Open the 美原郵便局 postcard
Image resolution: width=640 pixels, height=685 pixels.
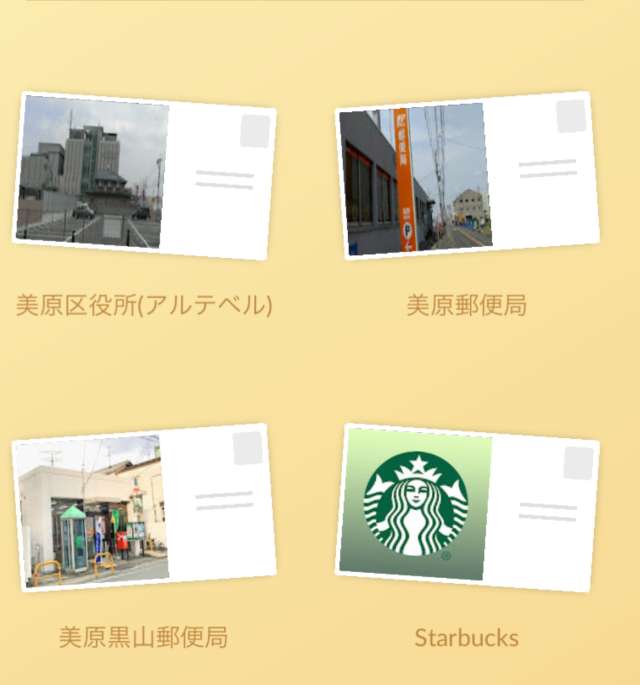(x=466, y=176)
